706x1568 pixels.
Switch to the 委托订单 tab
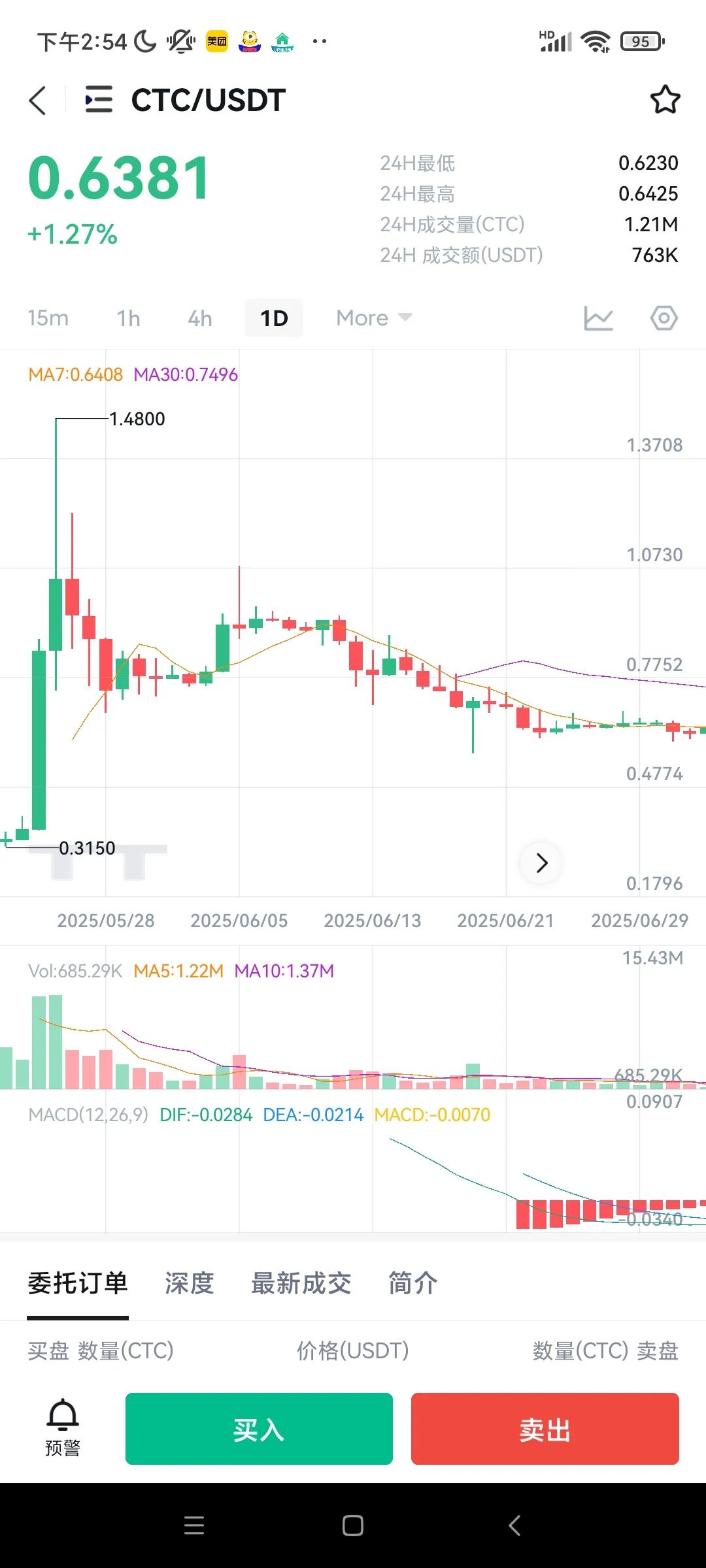[x=78, y=1283]
